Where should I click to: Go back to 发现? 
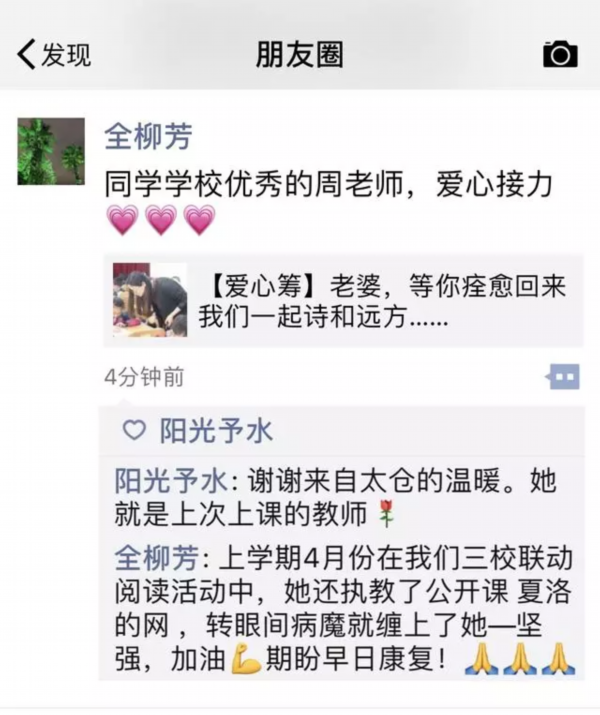pos(53,54)
